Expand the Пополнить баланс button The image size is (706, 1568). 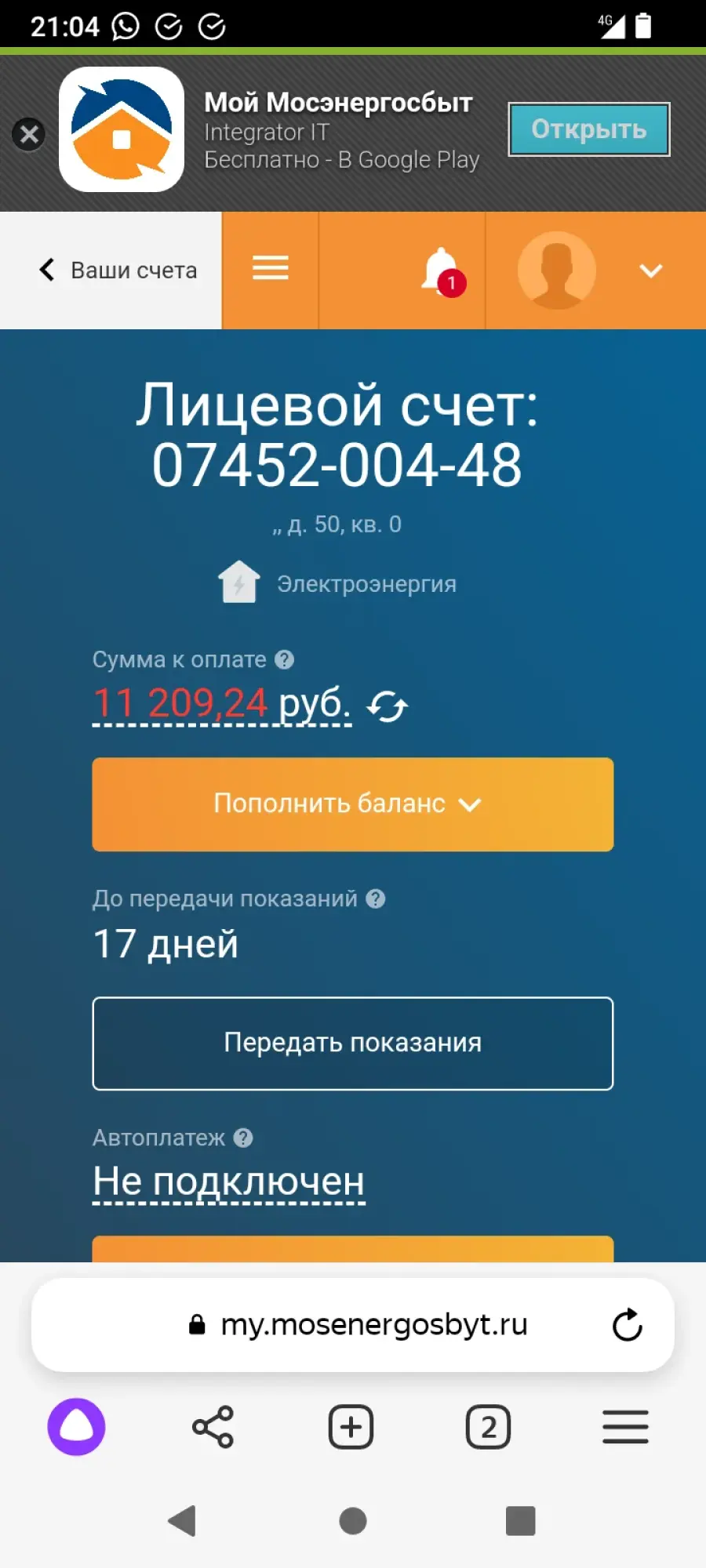click(x=353, y=804)
